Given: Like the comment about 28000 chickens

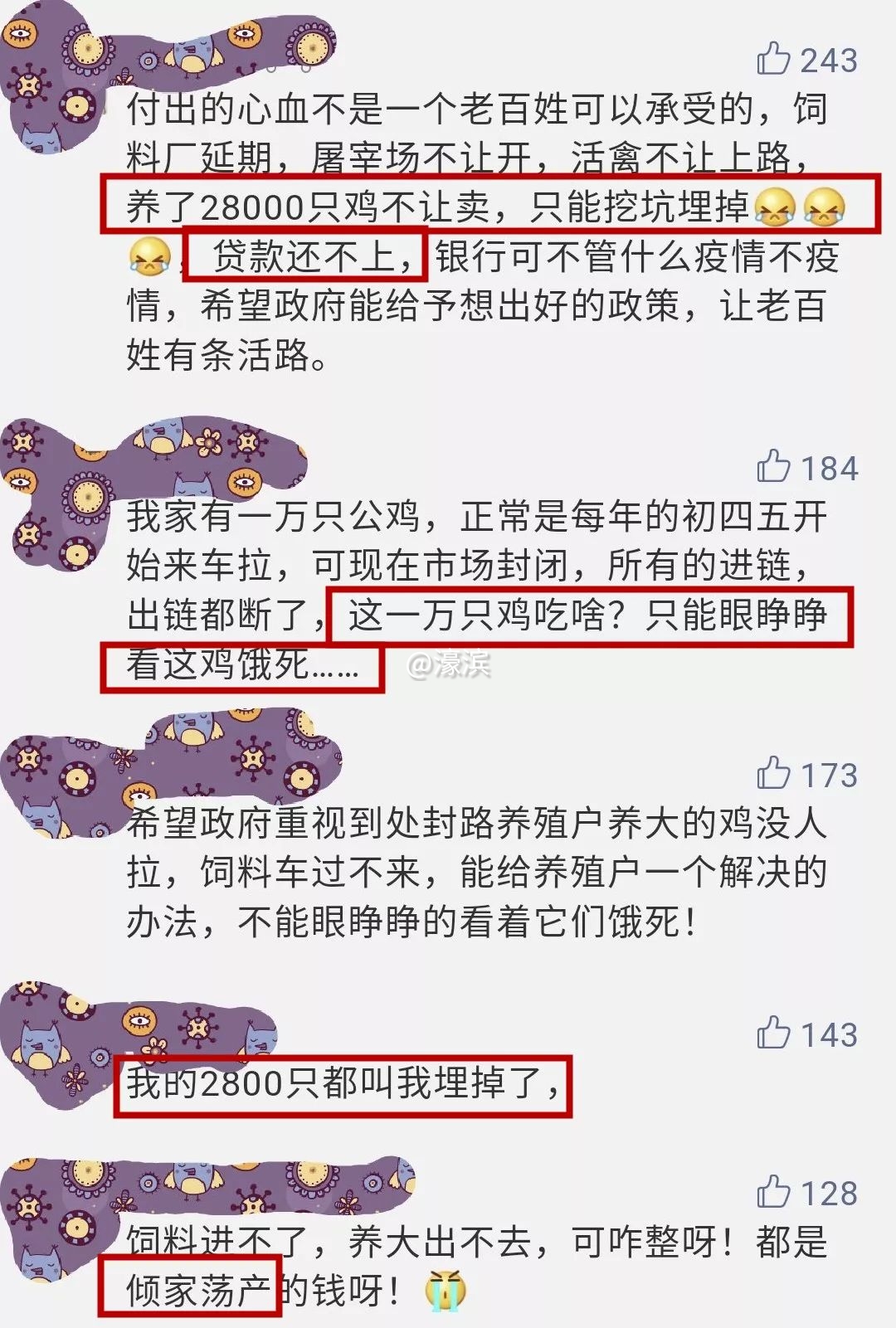Looking at the screenshot, I should click(773, 59).
